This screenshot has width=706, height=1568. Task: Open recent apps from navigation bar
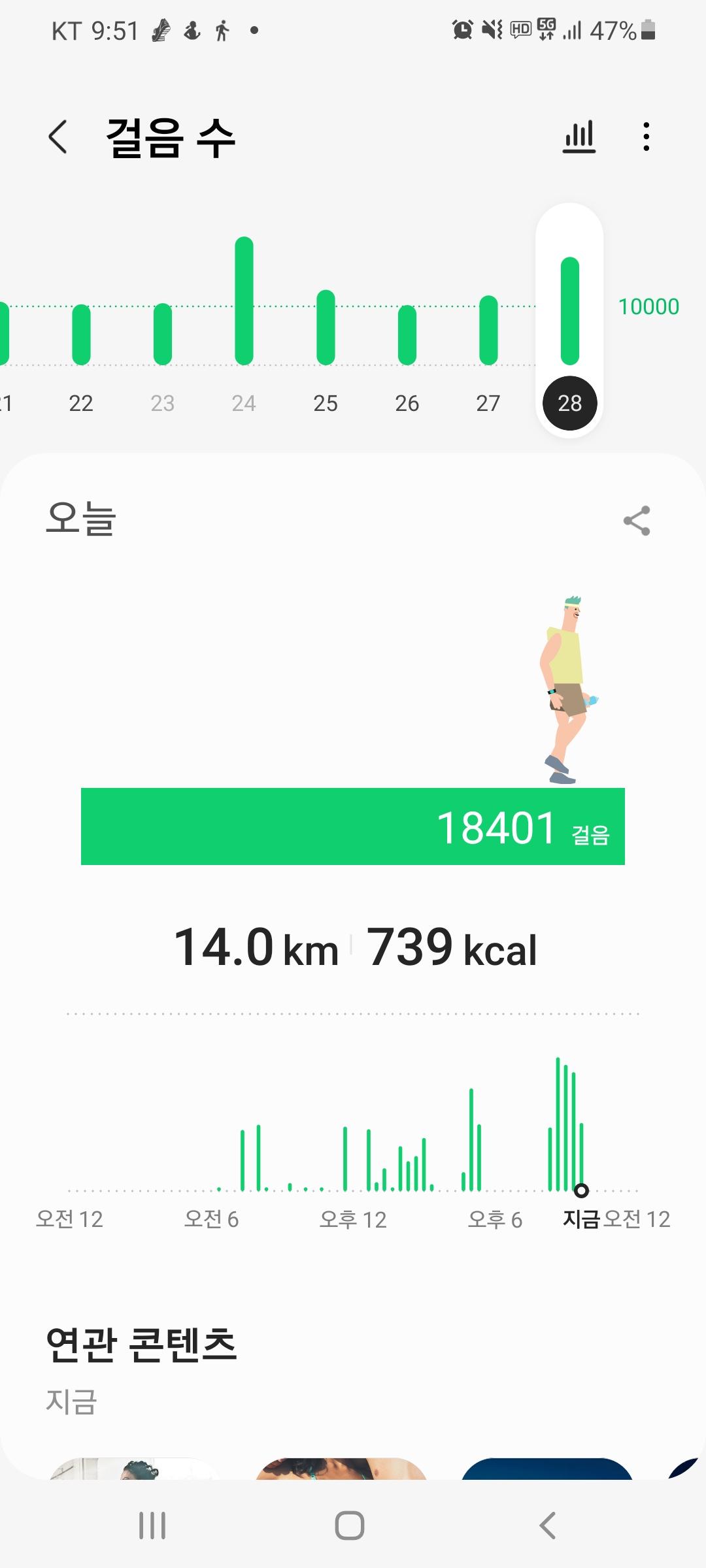[x=152, y=1526]
